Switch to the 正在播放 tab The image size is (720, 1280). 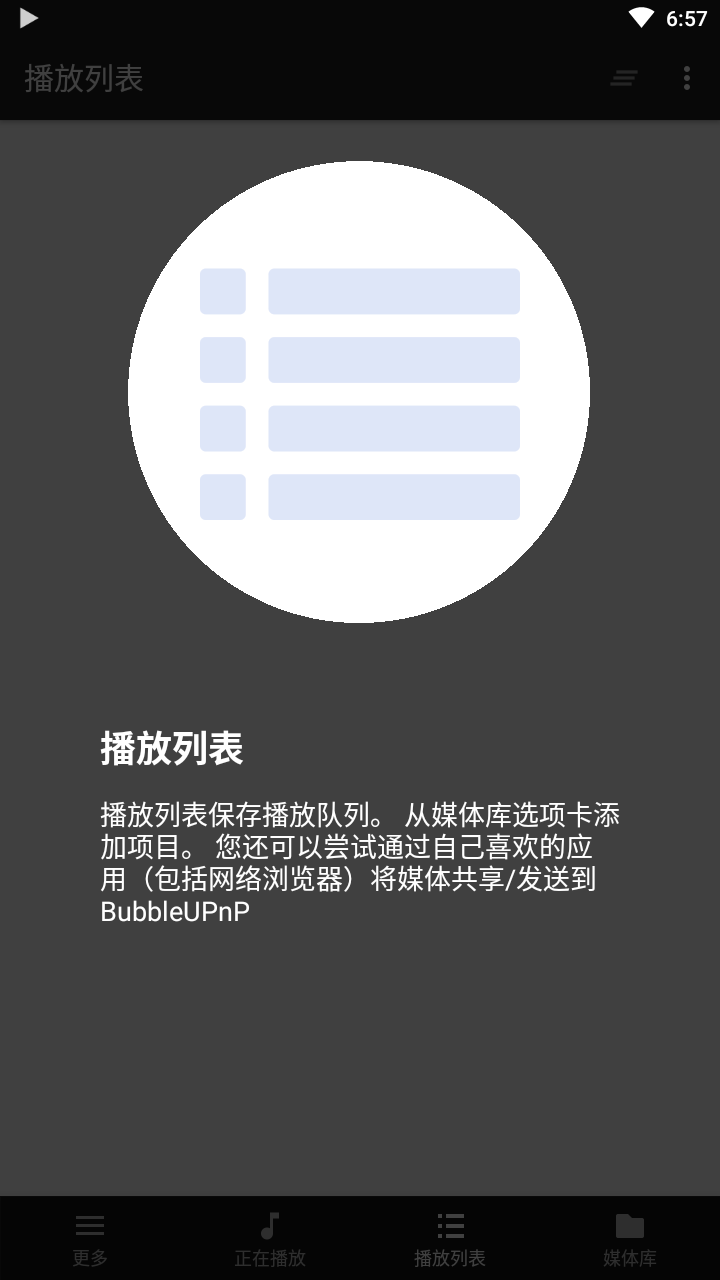click(270, 1238)
